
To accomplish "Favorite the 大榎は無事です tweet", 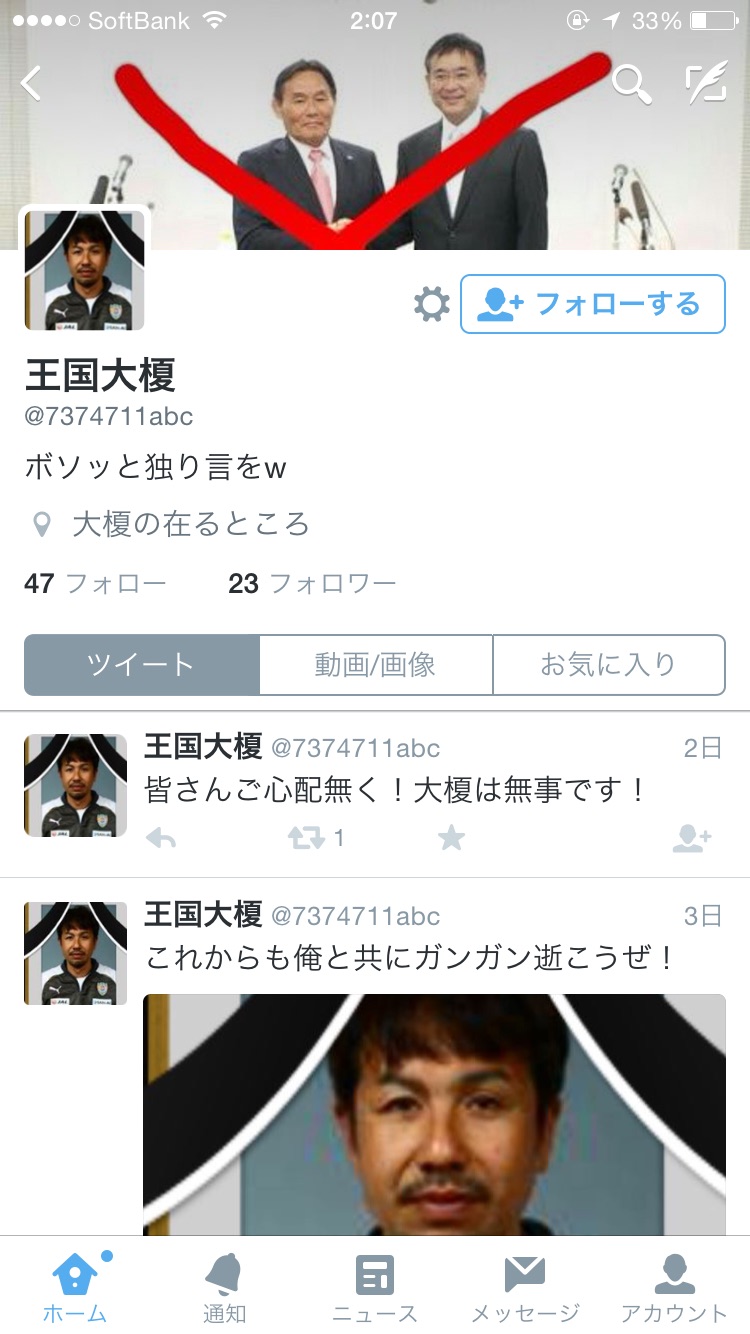I will click(x=452, y=838).
